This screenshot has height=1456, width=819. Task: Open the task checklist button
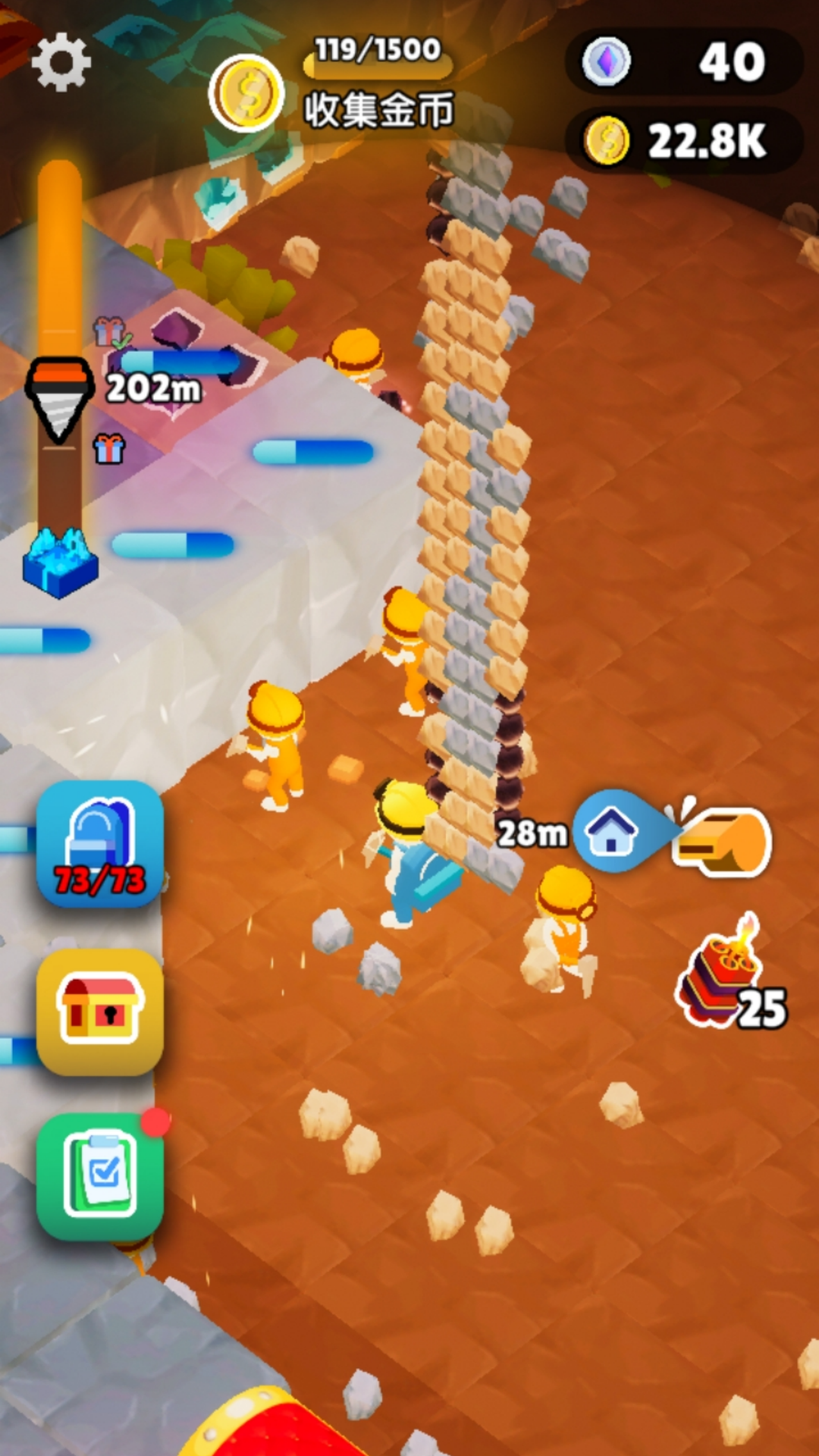99,1176
